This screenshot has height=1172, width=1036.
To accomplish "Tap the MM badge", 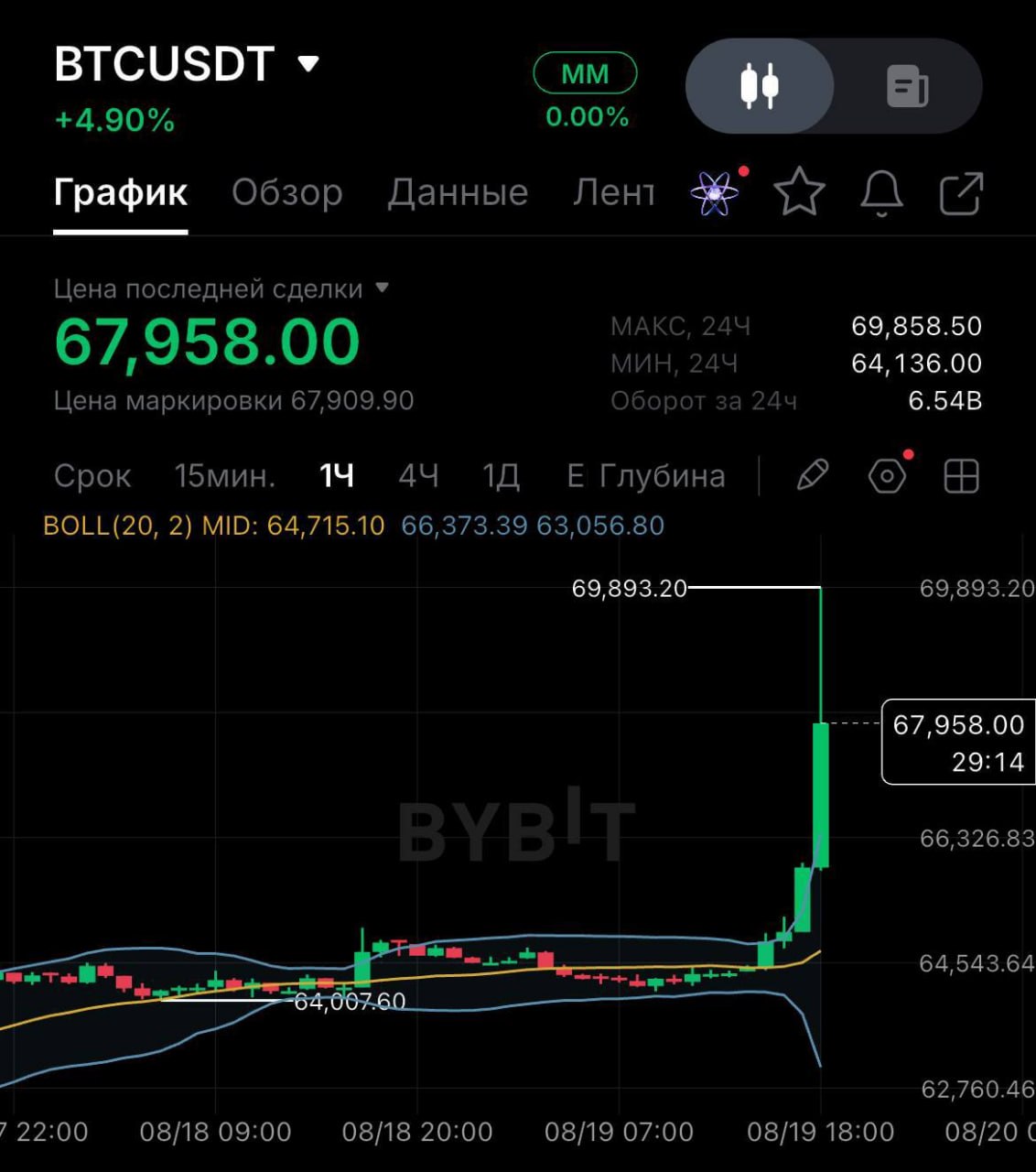I will (x=585, y=74).
